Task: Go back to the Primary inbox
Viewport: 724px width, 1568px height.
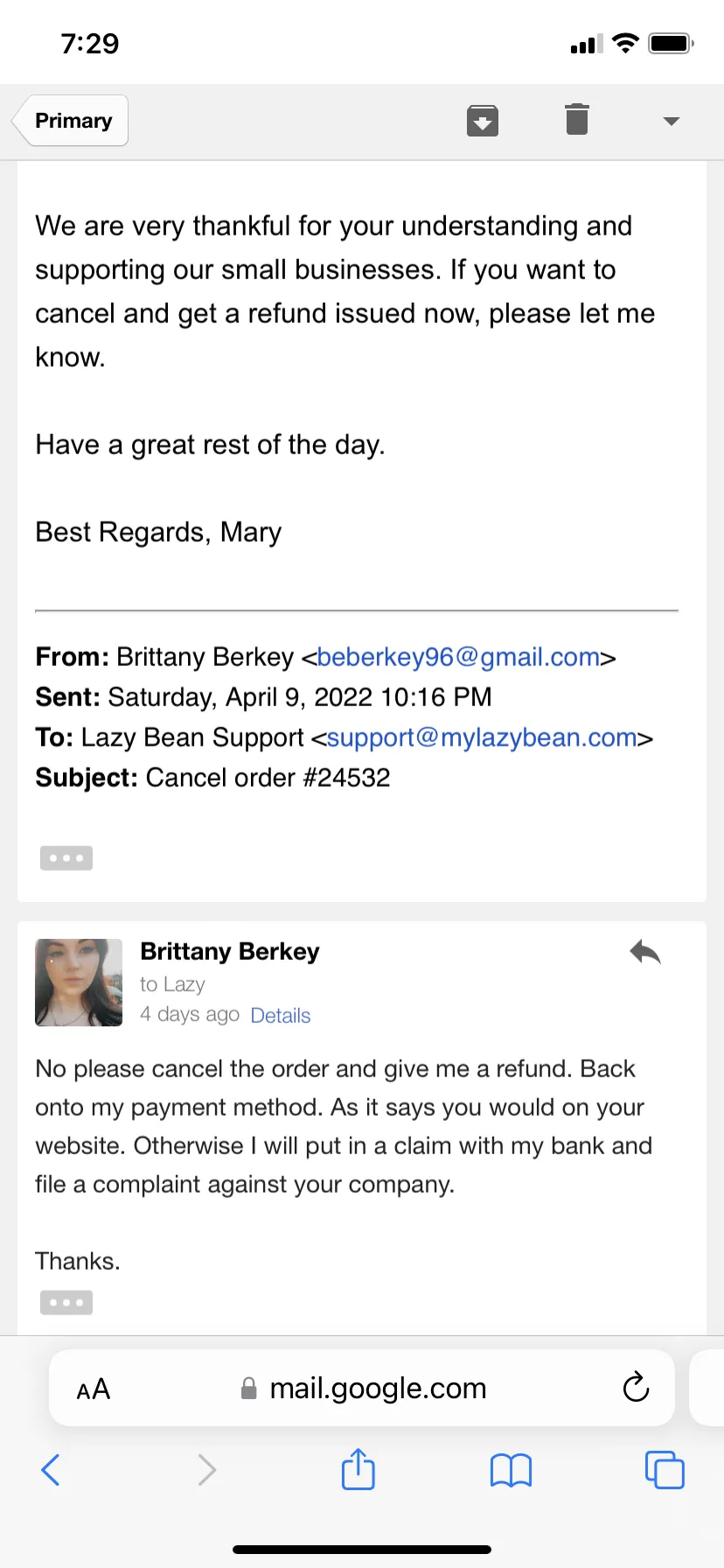Action: (71, 121)
